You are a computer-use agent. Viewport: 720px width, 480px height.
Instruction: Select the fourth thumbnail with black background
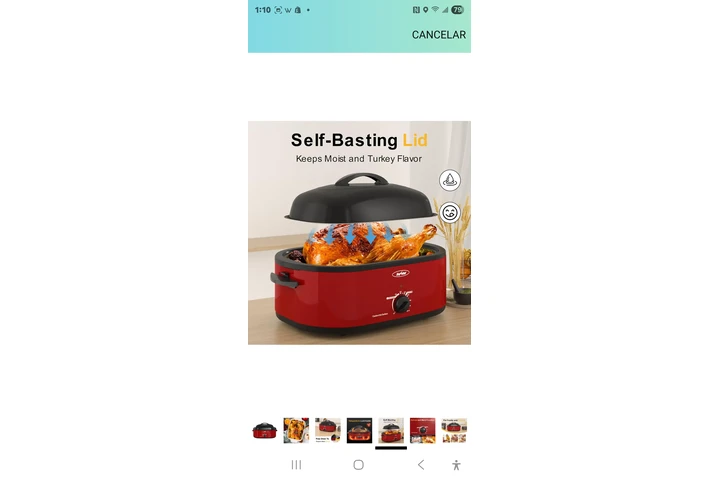359,430
